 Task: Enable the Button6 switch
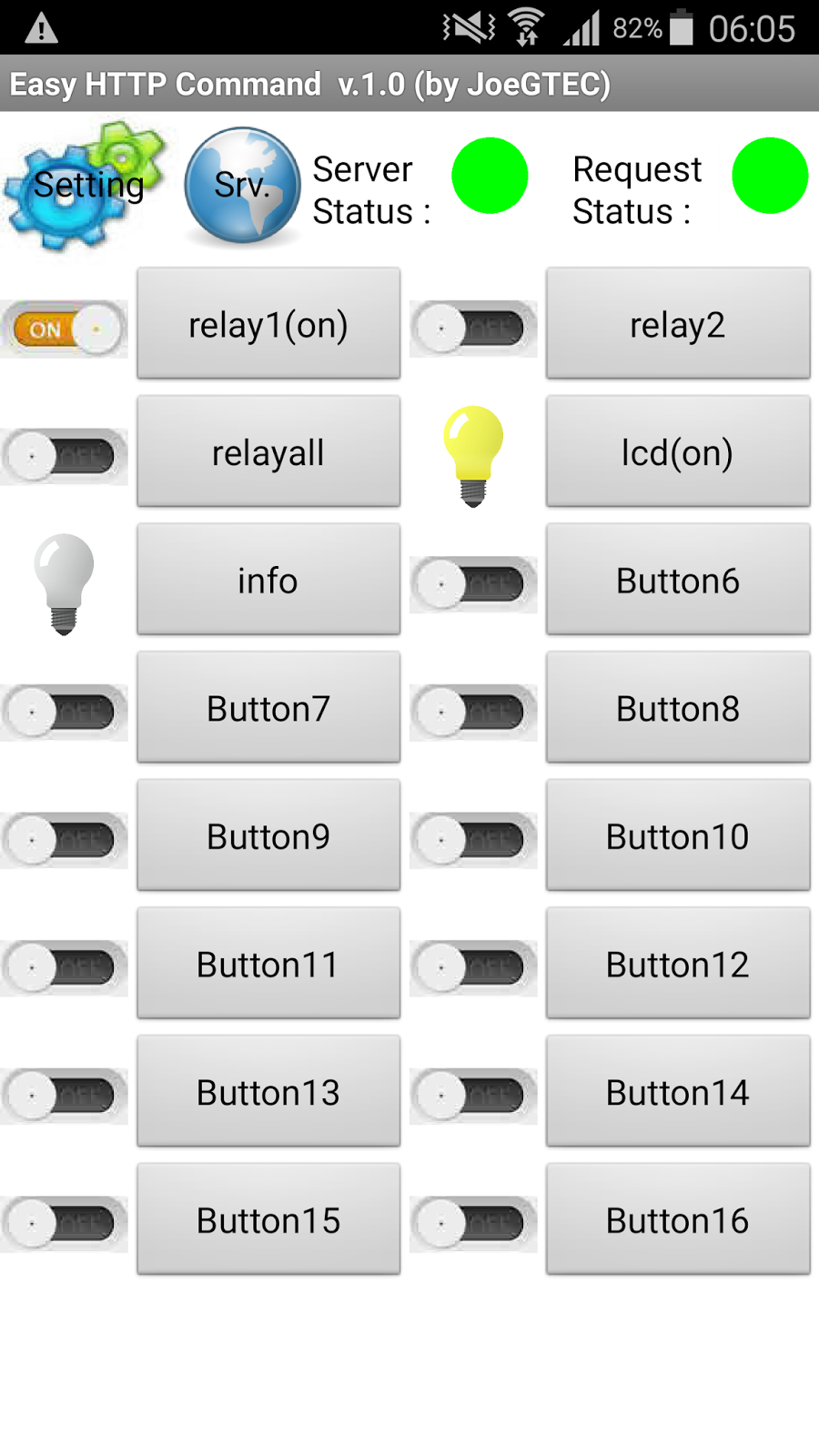tap(472, 581)
